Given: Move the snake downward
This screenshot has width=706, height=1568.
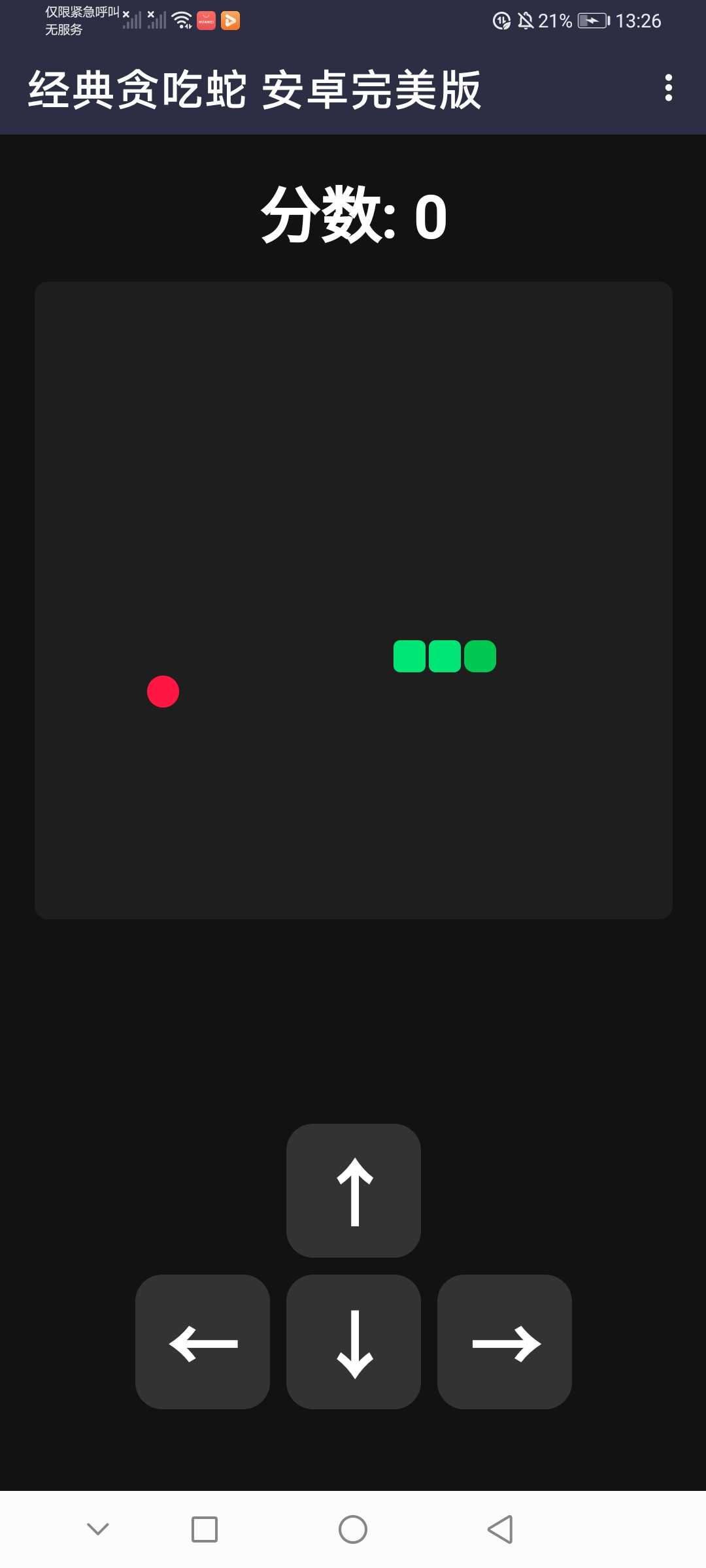Looking at the screenshot, I should click(354, 1342).
